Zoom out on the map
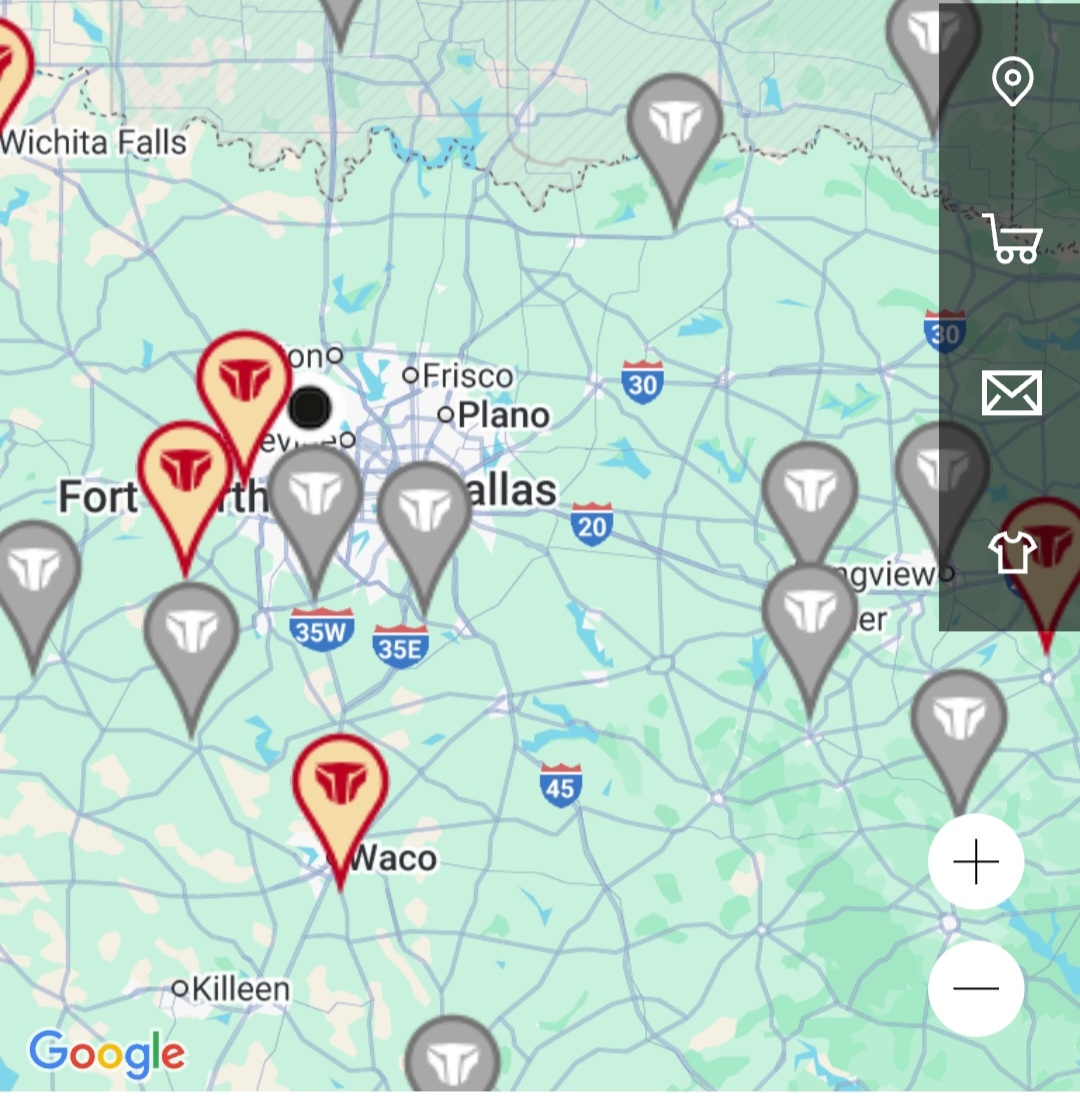This screenshot has width=1080, height=1096. pos(974,987)
